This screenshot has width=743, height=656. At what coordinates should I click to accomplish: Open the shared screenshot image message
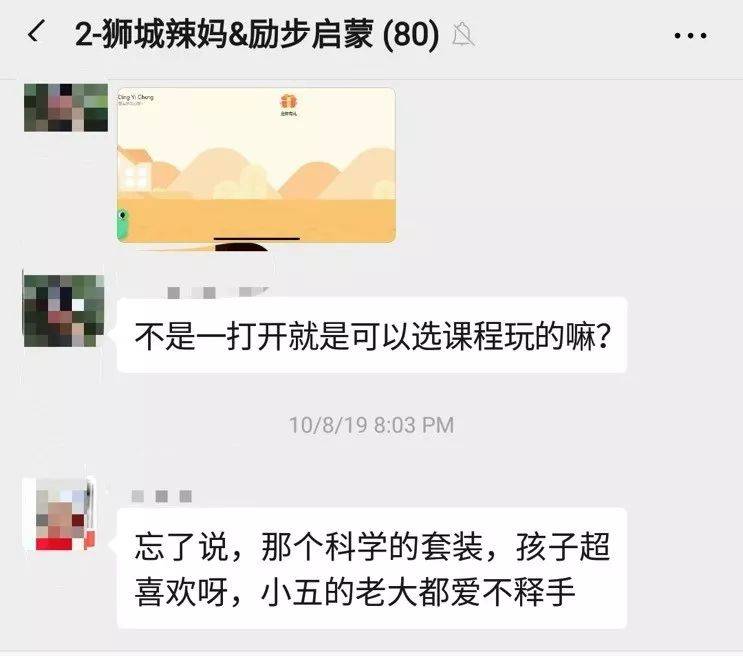(256, 165)
